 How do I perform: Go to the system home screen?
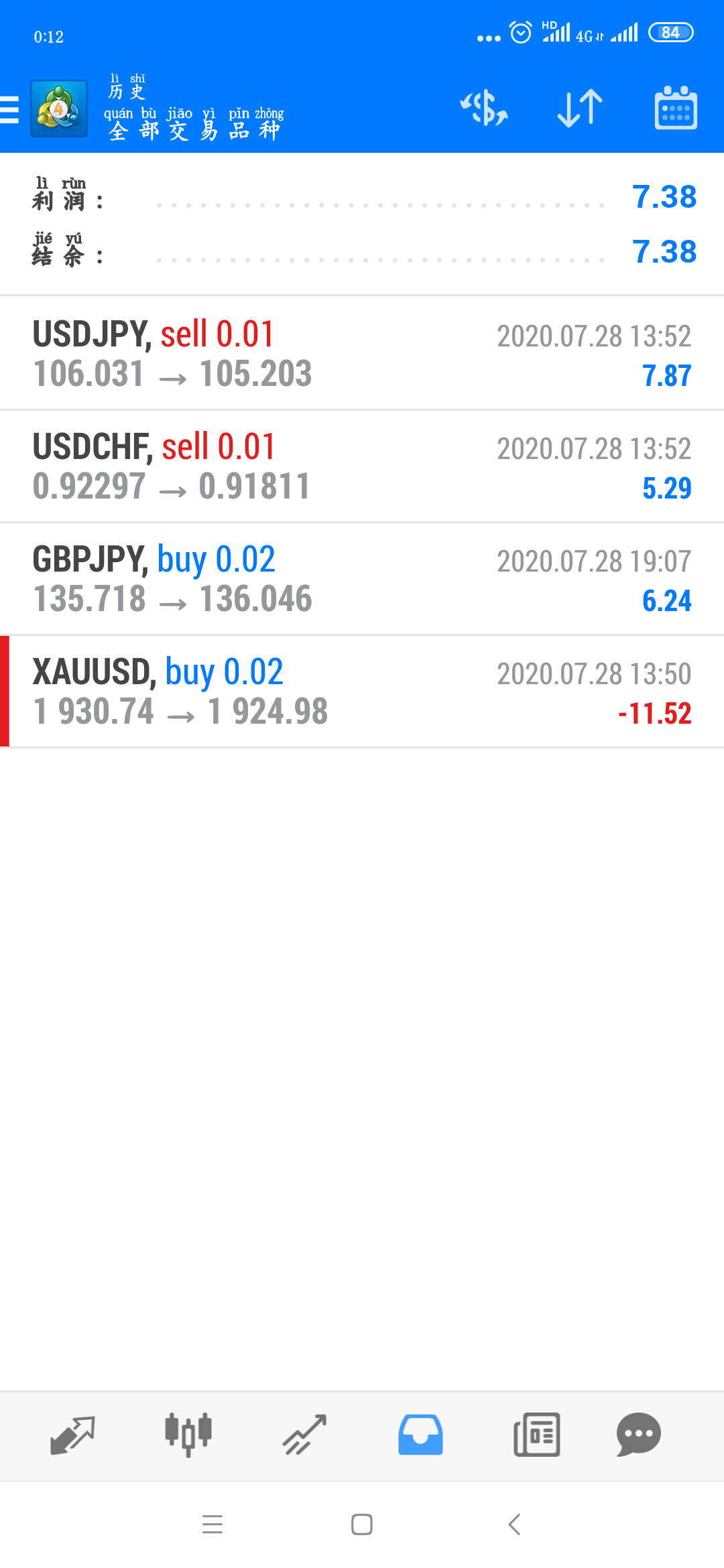point(362,1524)
